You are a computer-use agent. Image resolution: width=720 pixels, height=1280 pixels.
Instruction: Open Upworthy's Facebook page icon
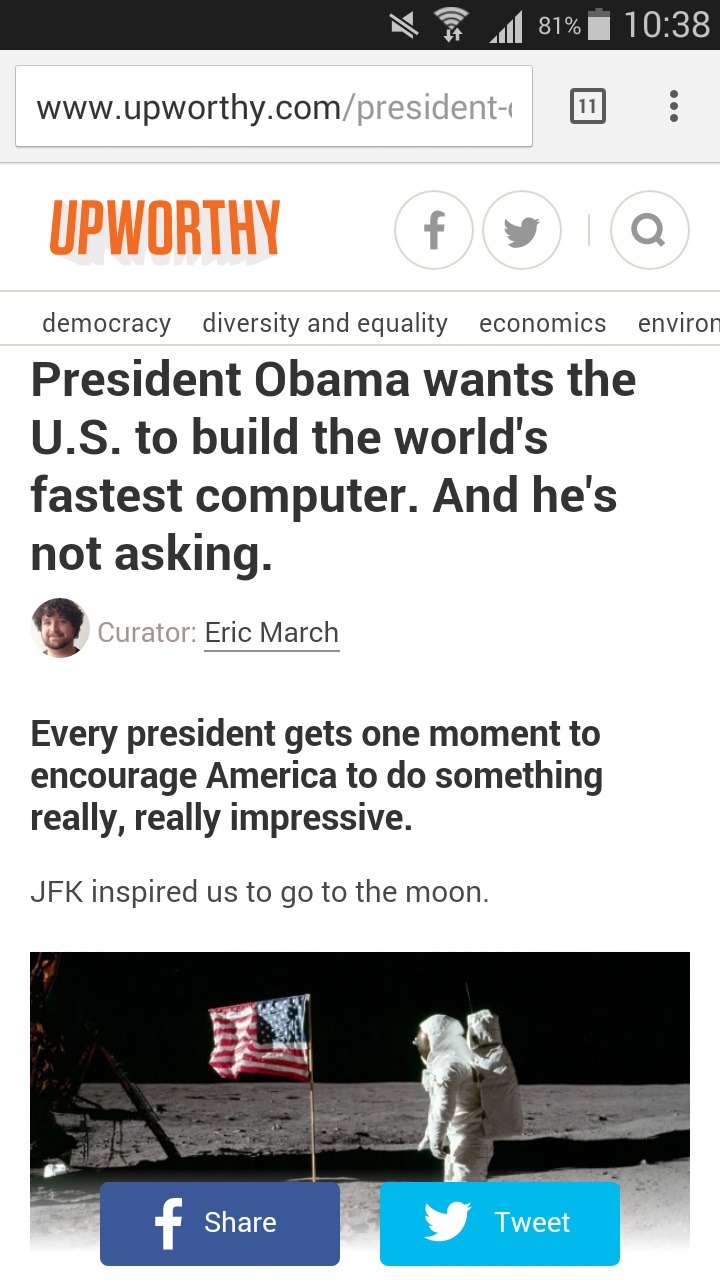[x=433, y=231]
